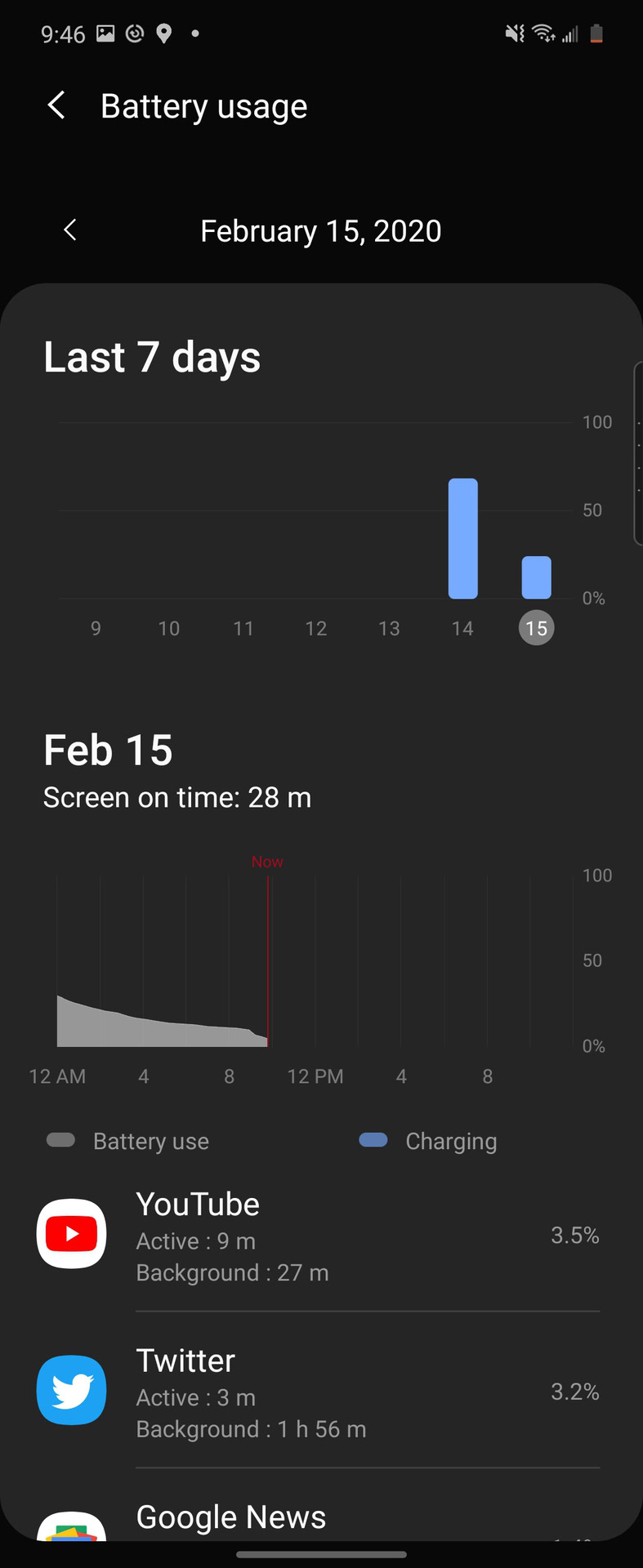Open YouTube battery usage details
Image resolution: width=643 pixels, height=1568 pixels.
tap(319, 1235)
